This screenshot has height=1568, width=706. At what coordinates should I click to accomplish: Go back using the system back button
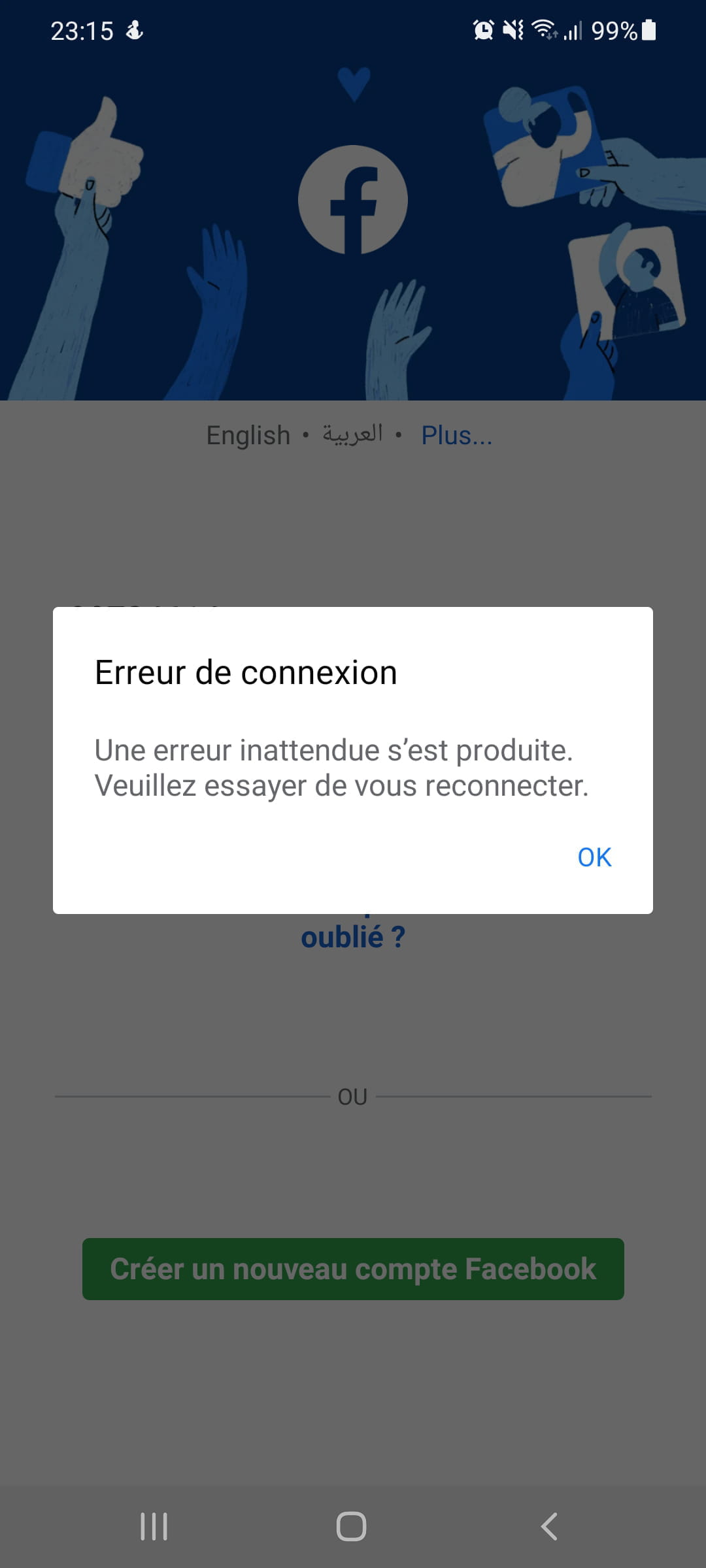pyautogui.click(x=549, y=1527)
